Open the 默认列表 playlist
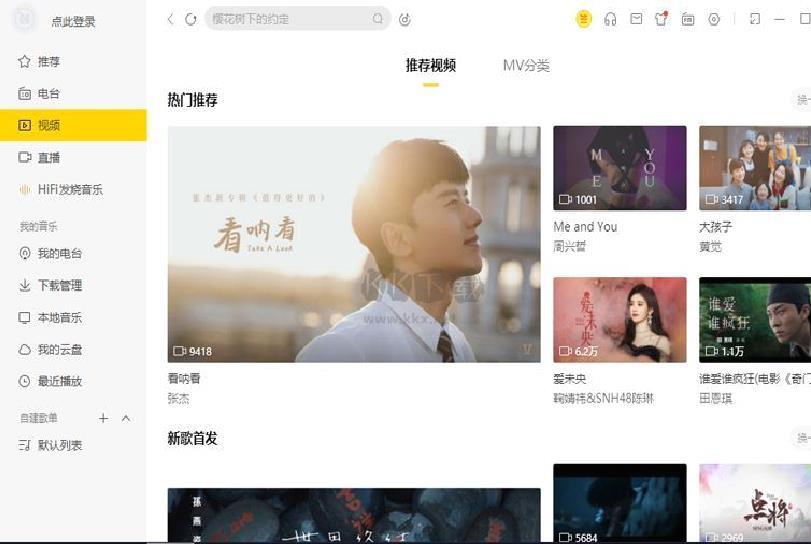 click(x=59, y=446)
